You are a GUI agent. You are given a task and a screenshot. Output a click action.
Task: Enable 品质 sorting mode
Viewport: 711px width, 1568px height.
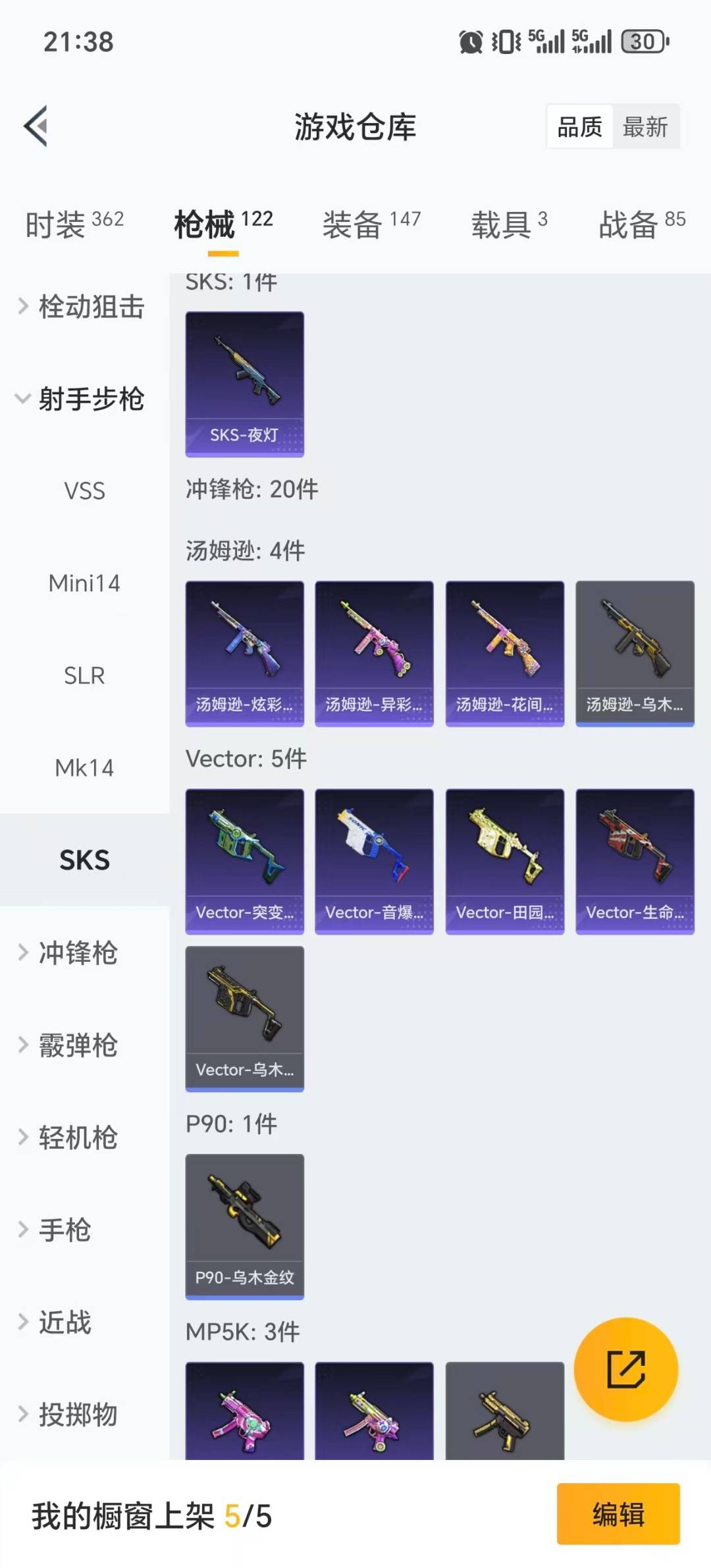(578, 127)
